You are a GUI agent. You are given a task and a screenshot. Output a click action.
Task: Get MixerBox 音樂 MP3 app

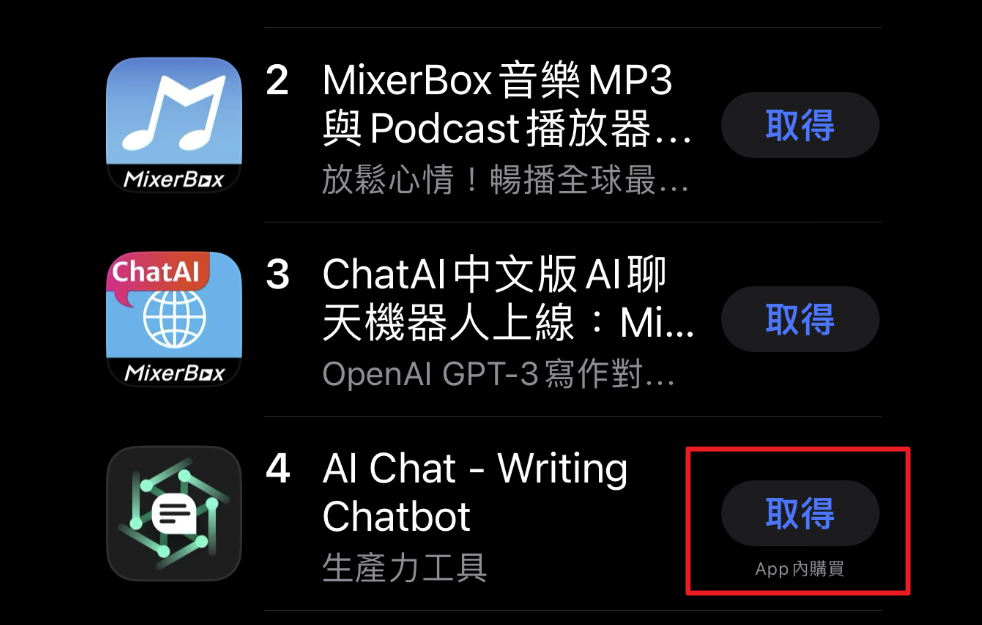point(799,126)
